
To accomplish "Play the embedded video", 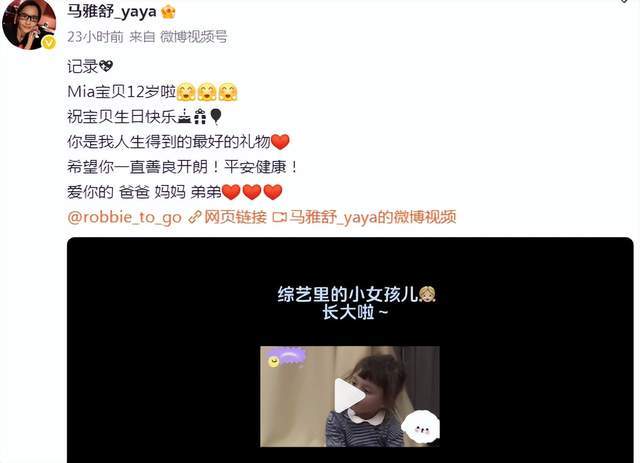I will tap(349, 396).
